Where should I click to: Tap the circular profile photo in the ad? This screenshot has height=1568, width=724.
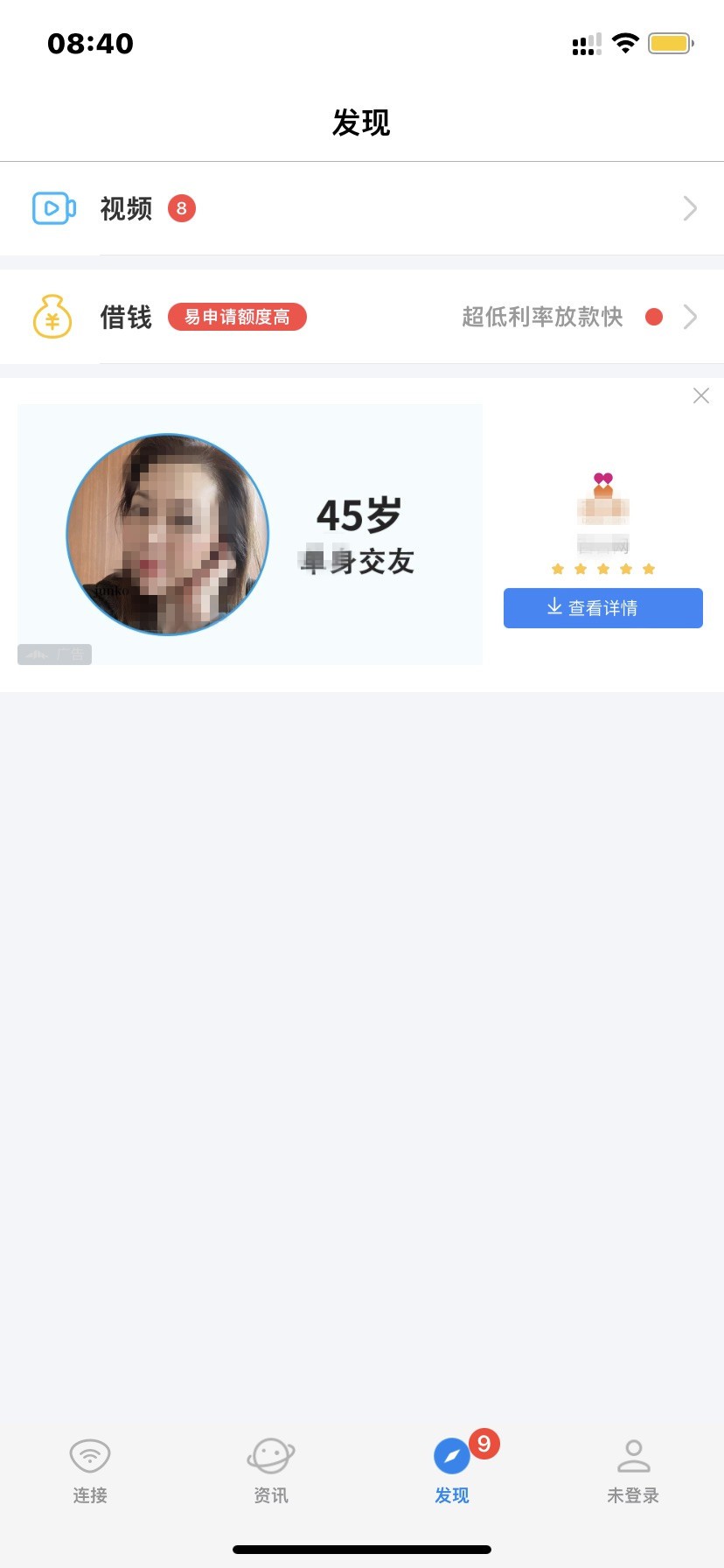[167, 534]
